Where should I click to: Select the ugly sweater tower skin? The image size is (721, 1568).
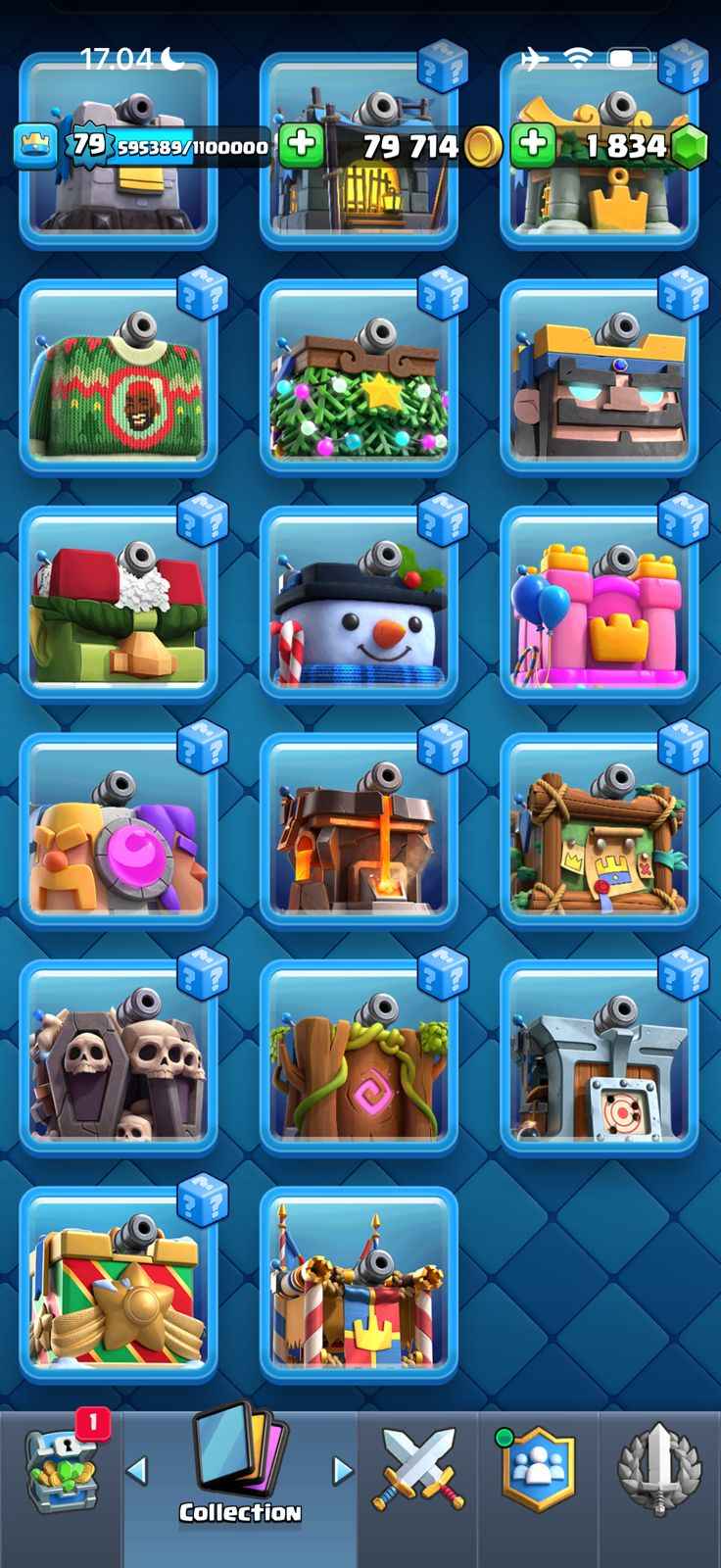pyautogui.click(x=118, y=377)
